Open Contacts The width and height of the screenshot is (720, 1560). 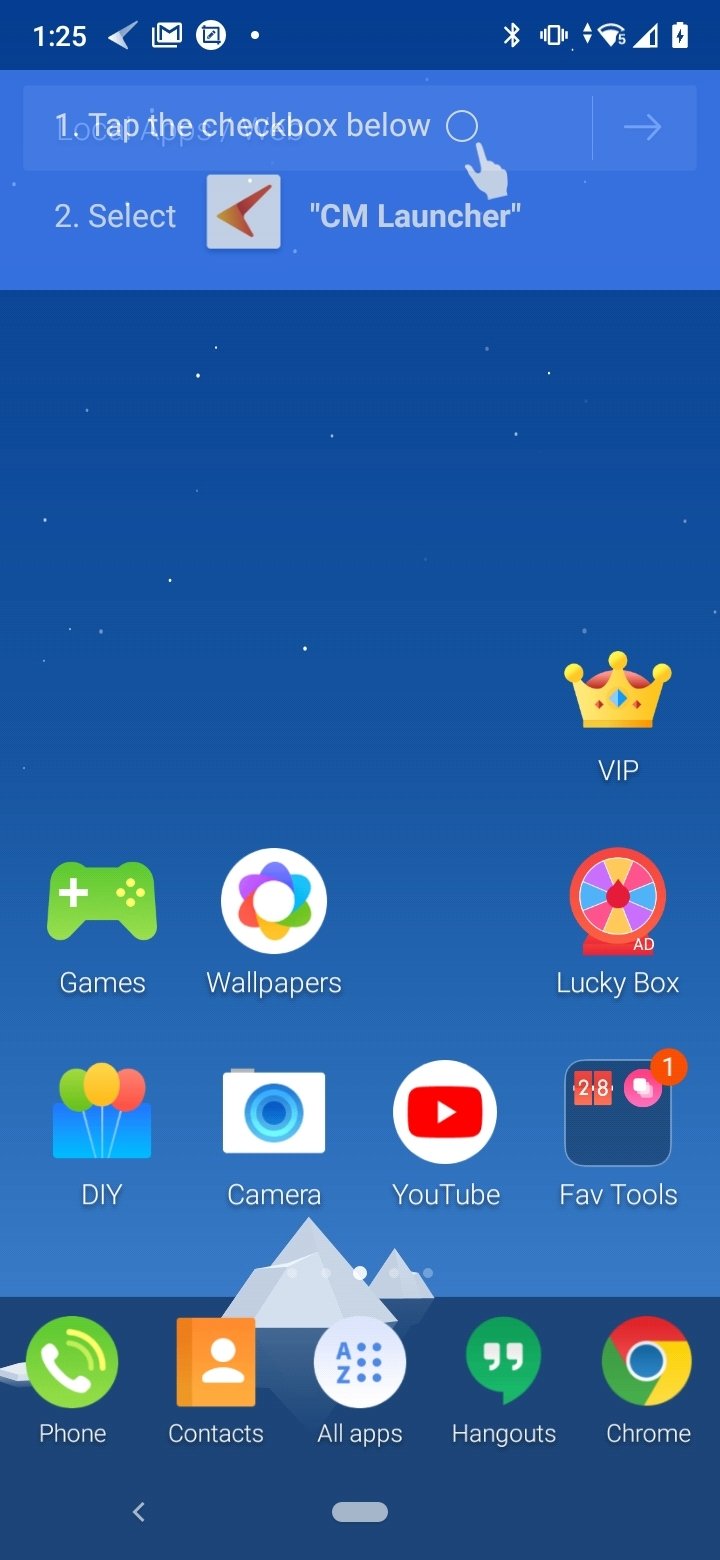[216, 1362]
